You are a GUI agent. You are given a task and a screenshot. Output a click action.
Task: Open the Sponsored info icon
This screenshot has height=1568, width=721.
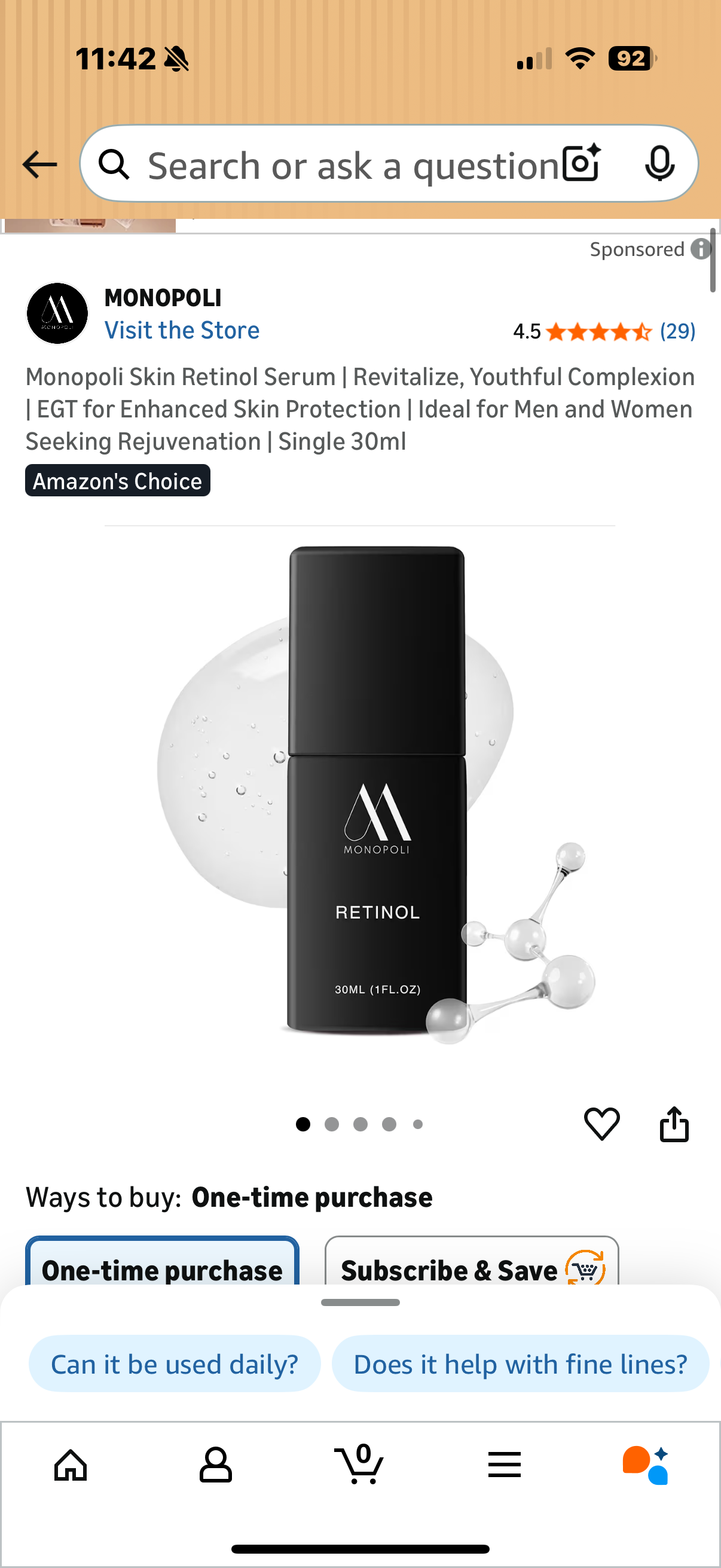[x=701, y=249]
